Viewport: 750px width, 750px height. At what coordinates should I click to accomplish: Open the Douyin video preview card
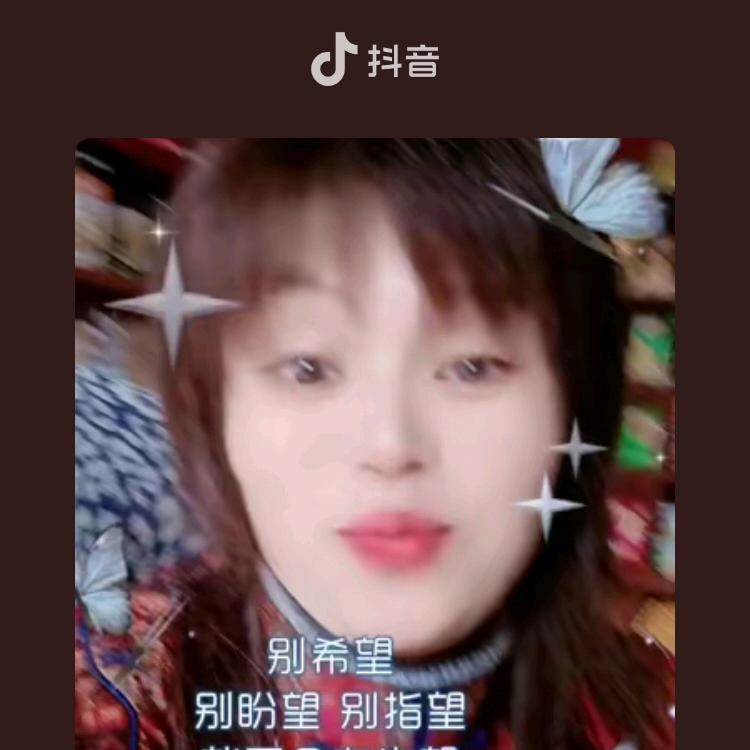(x=375, y=440)
